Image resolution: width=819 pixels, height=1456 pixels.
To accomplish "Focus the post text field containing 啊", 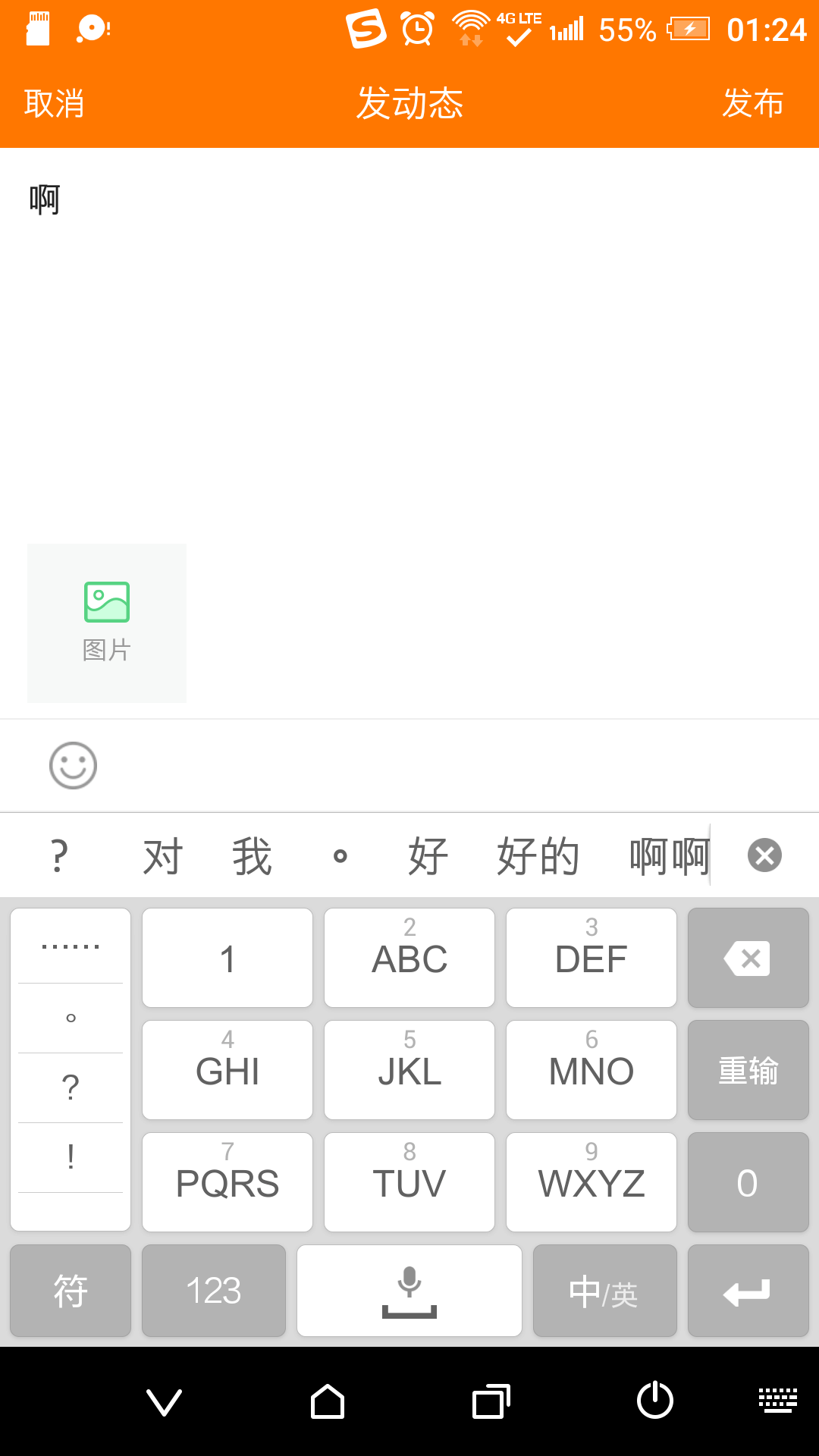I will (x=409, y=341).
